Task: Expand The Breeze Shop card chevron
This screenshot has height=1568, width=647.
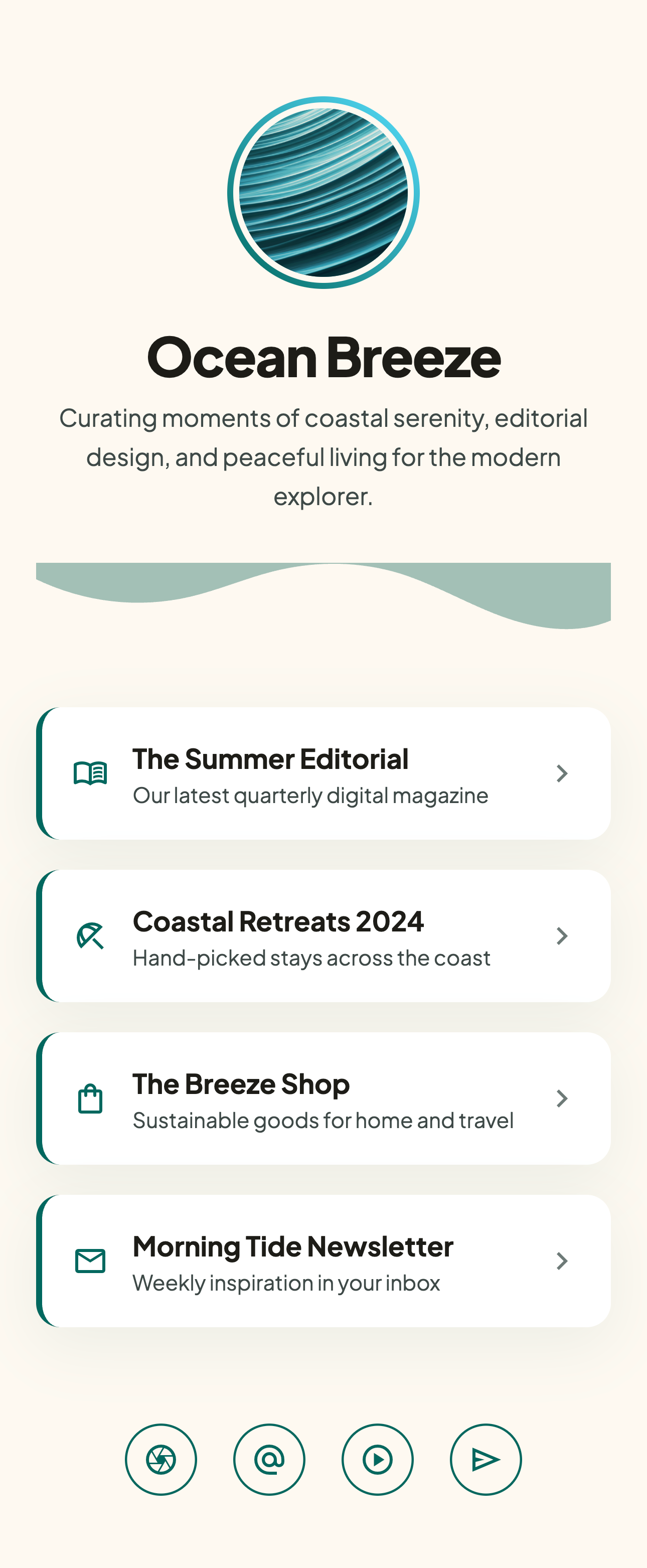Action: pyautogui.click(x=562, y=1098)
